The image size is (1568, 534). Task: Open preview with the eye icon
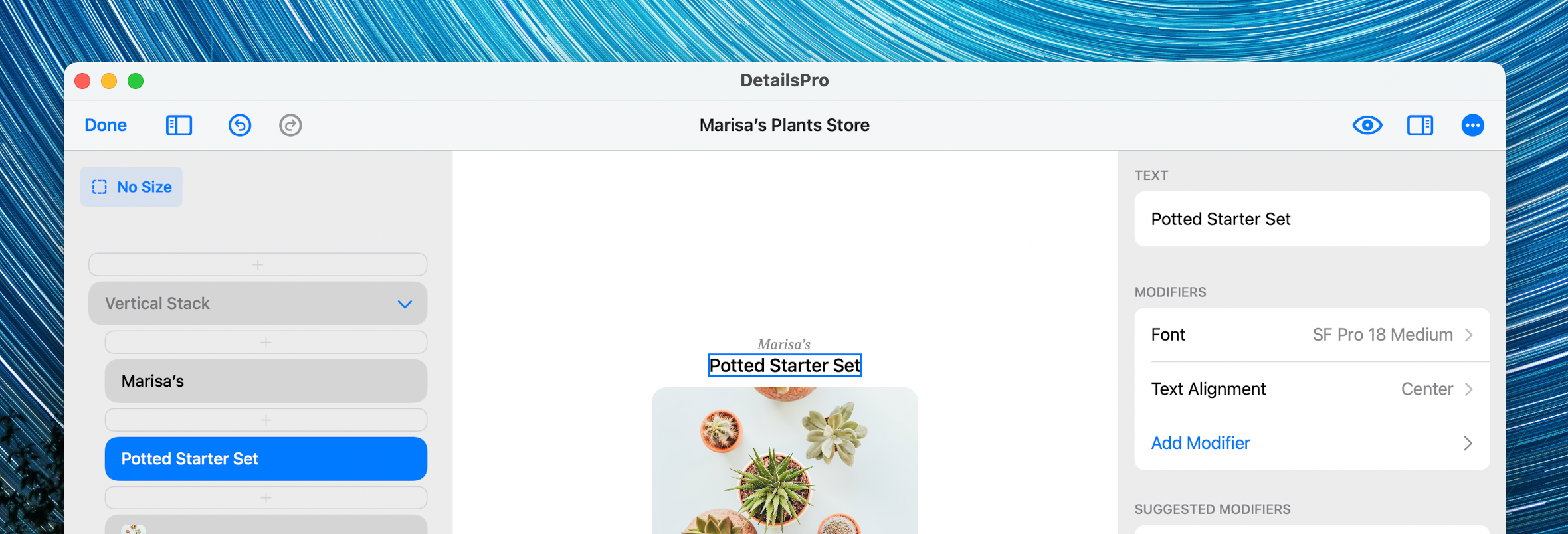[1367, 125]
